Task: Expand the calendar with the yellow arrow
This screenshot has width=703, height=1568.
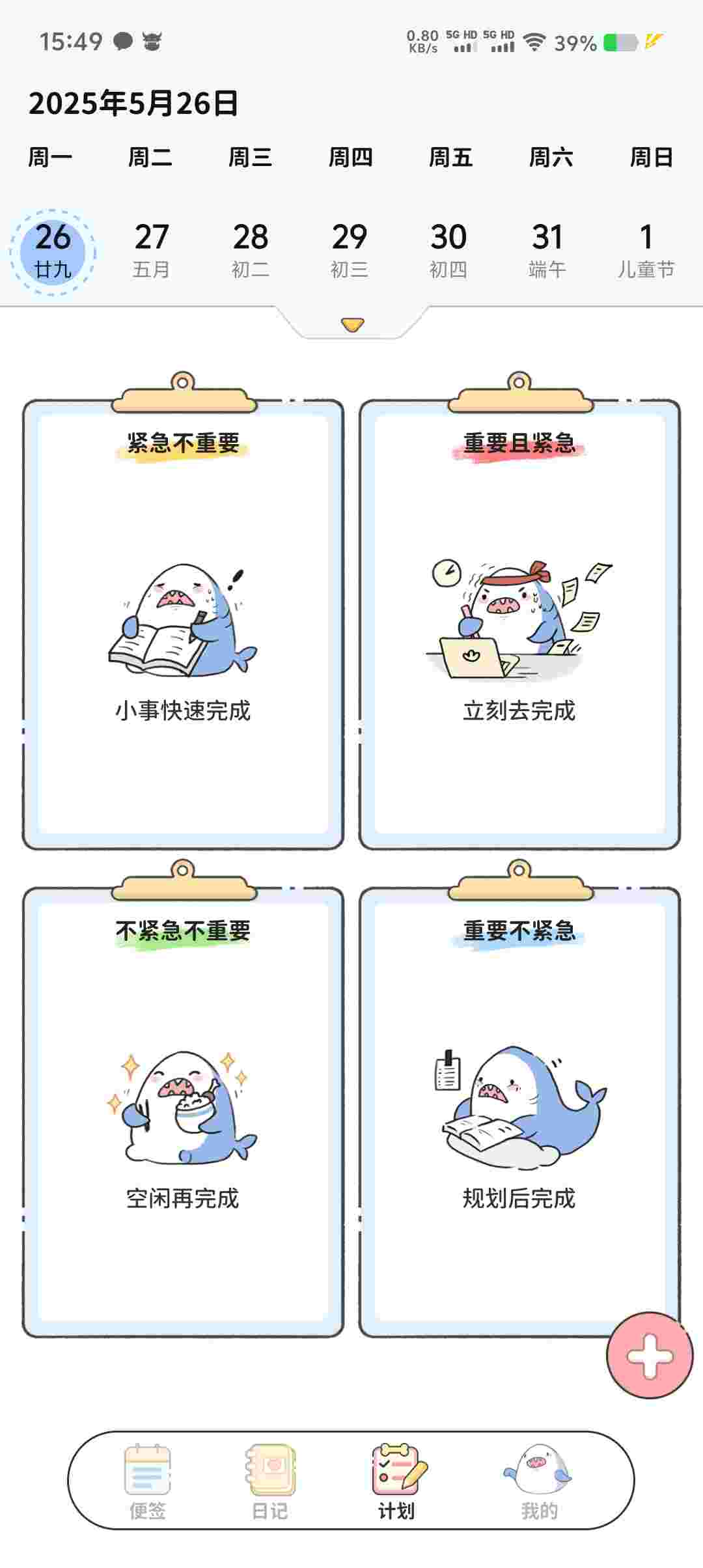Action: click(x=352, y=324)
